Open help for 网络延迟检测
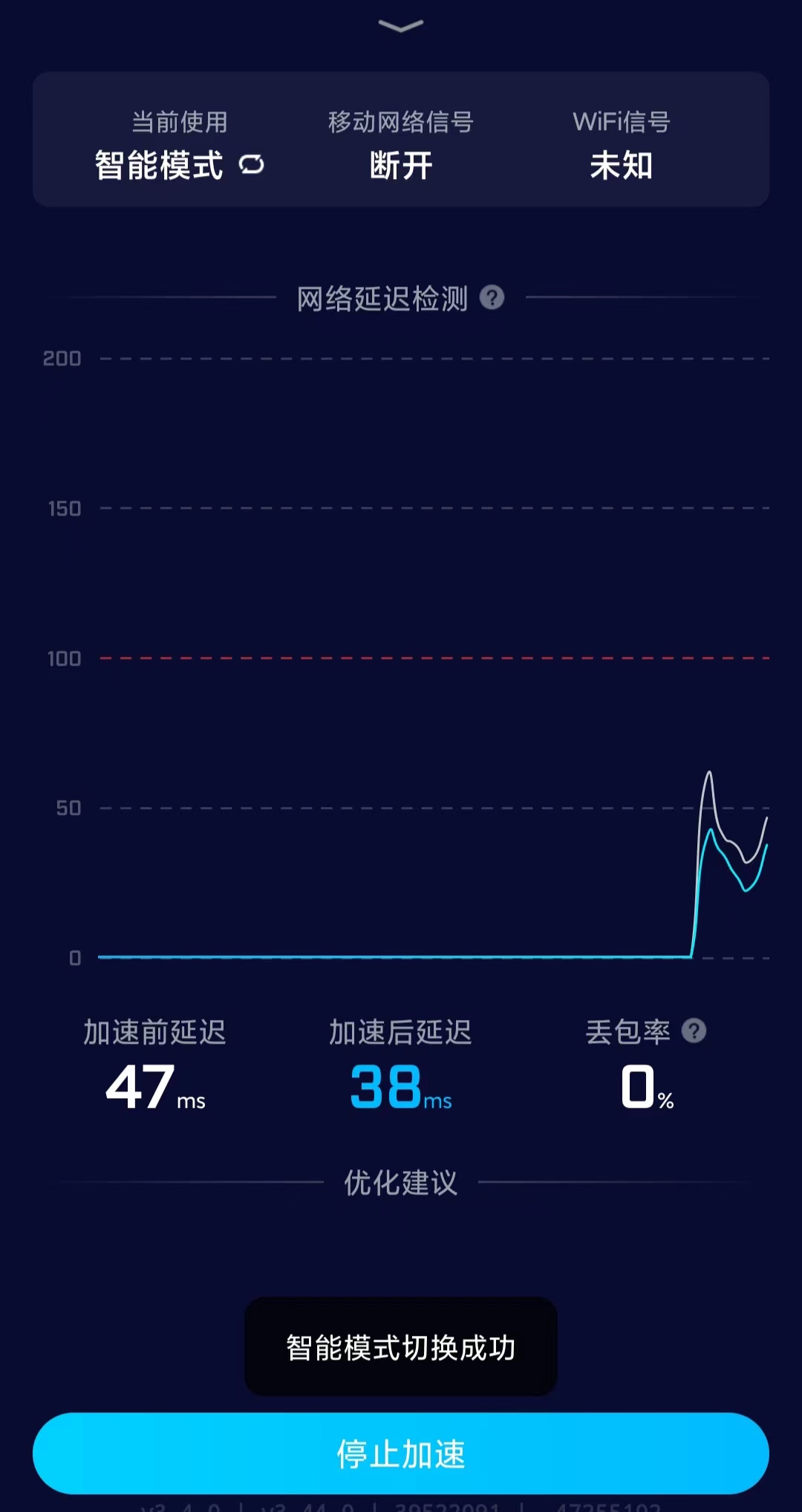Screen dimensions: 802x1512 click(492, 298)
